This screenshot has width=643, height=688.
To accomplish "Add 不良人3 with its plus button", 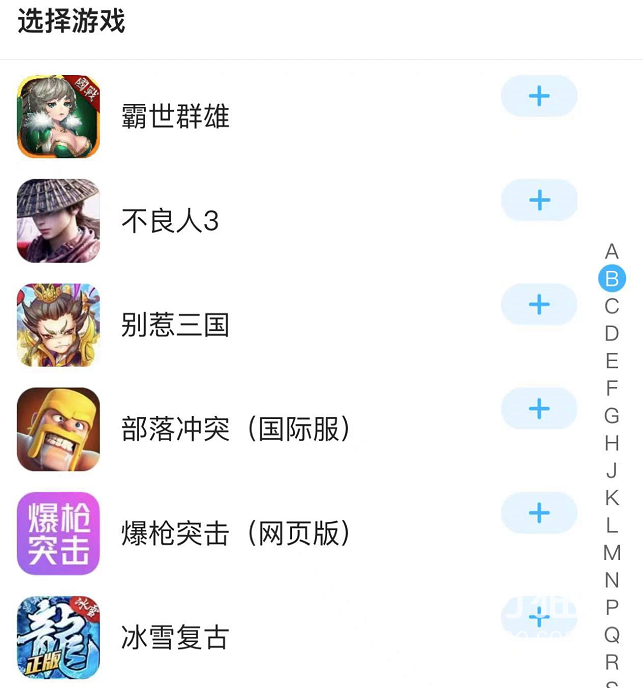I will 539,200.
